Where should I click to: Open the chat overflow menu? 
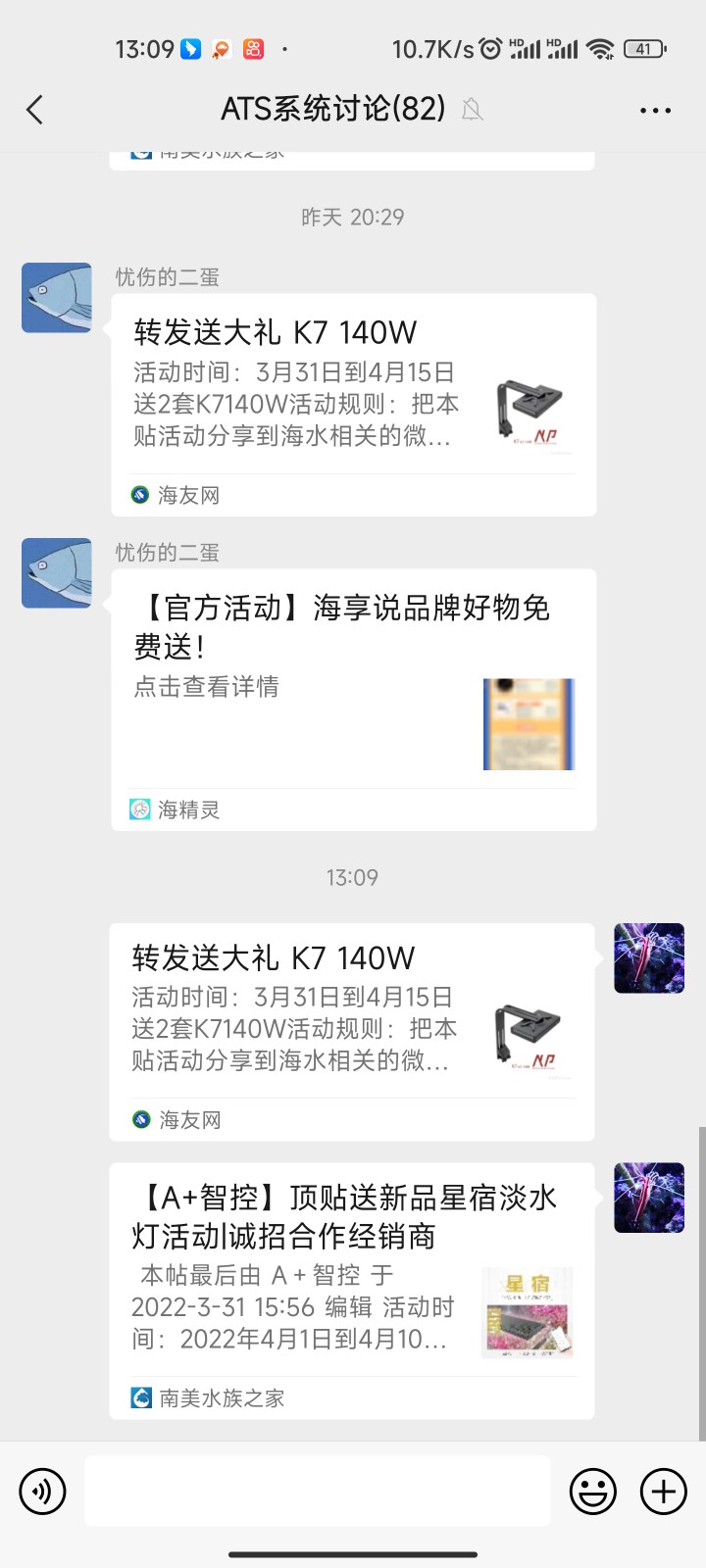[x=655, y=110]
